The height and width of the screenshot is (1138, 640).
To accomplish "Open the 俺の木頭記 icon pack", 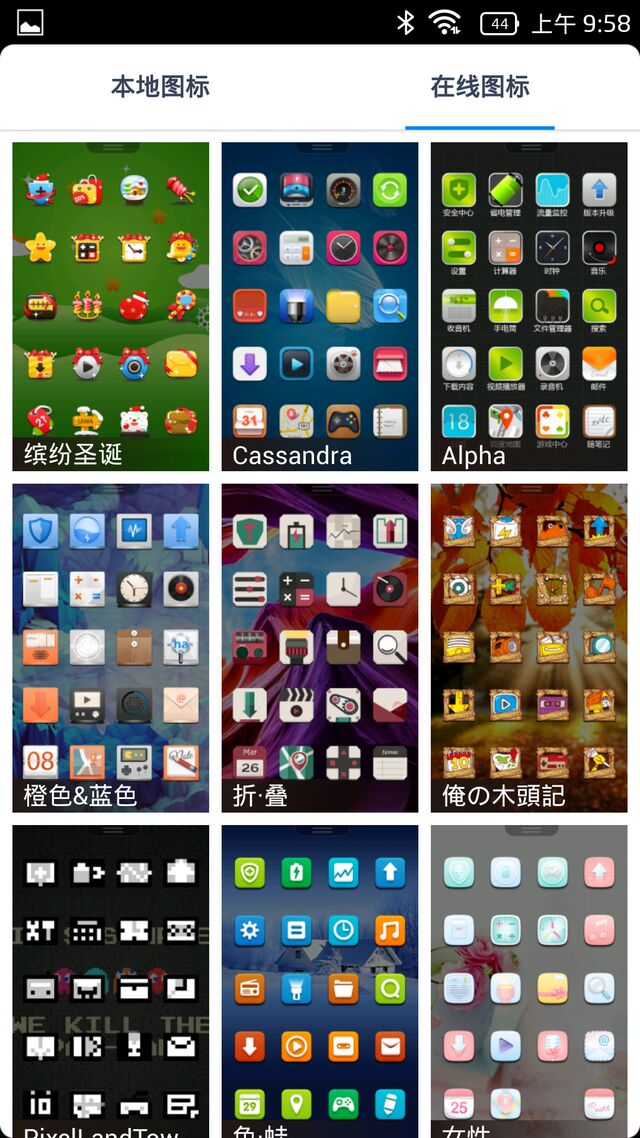I will (x=529, y=647).
